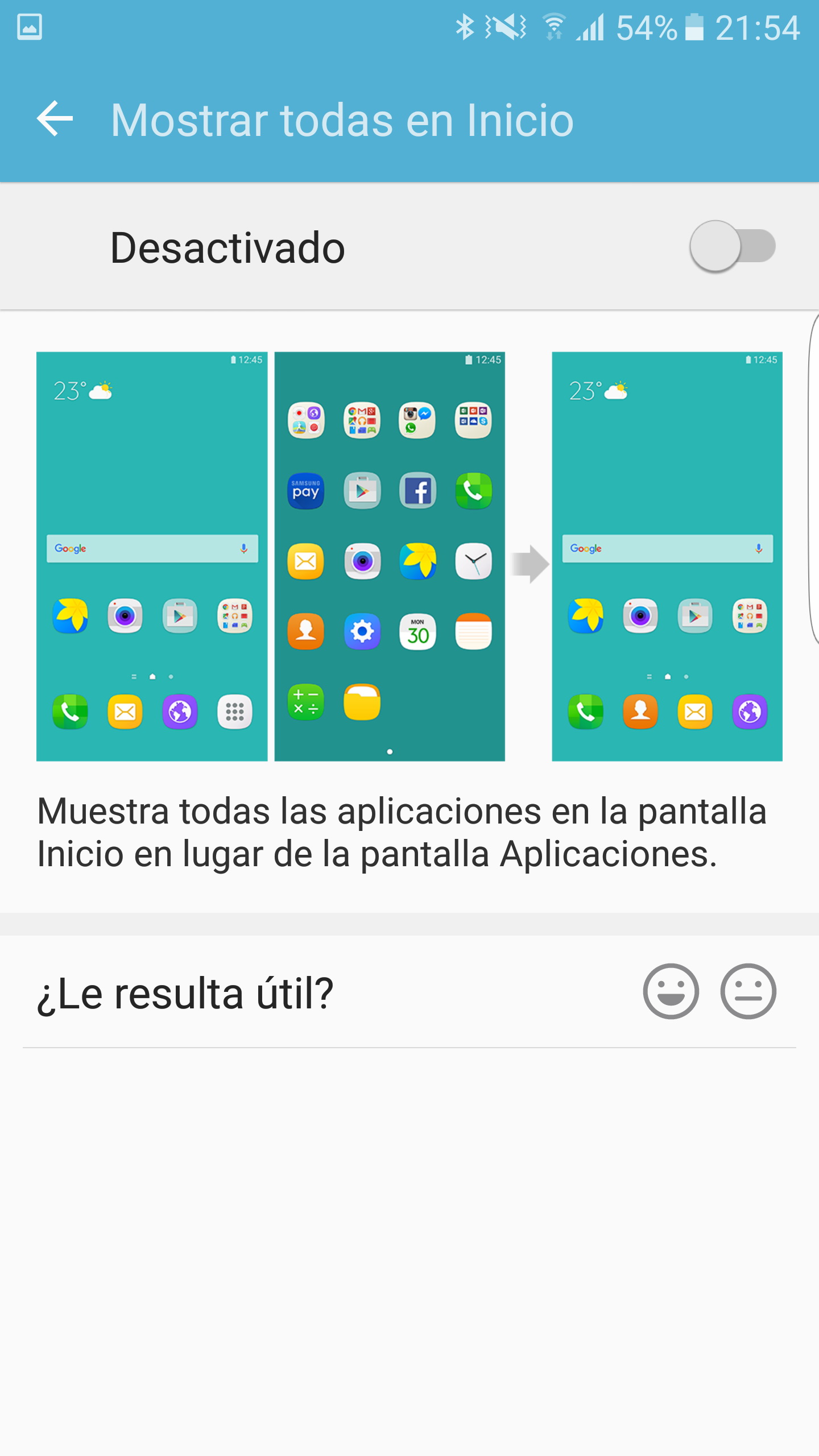The image size is (819, 1456).
Task: Enable the Desactivado switch
Action: (732, 247)
